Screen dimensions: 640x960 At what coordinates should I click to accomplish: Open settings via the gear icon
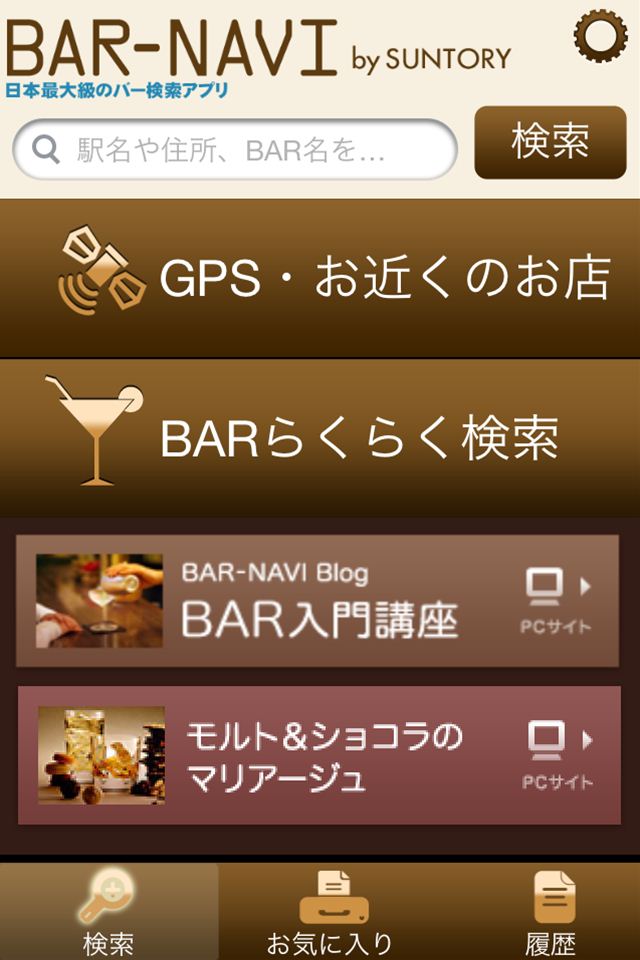coord(600,36)
